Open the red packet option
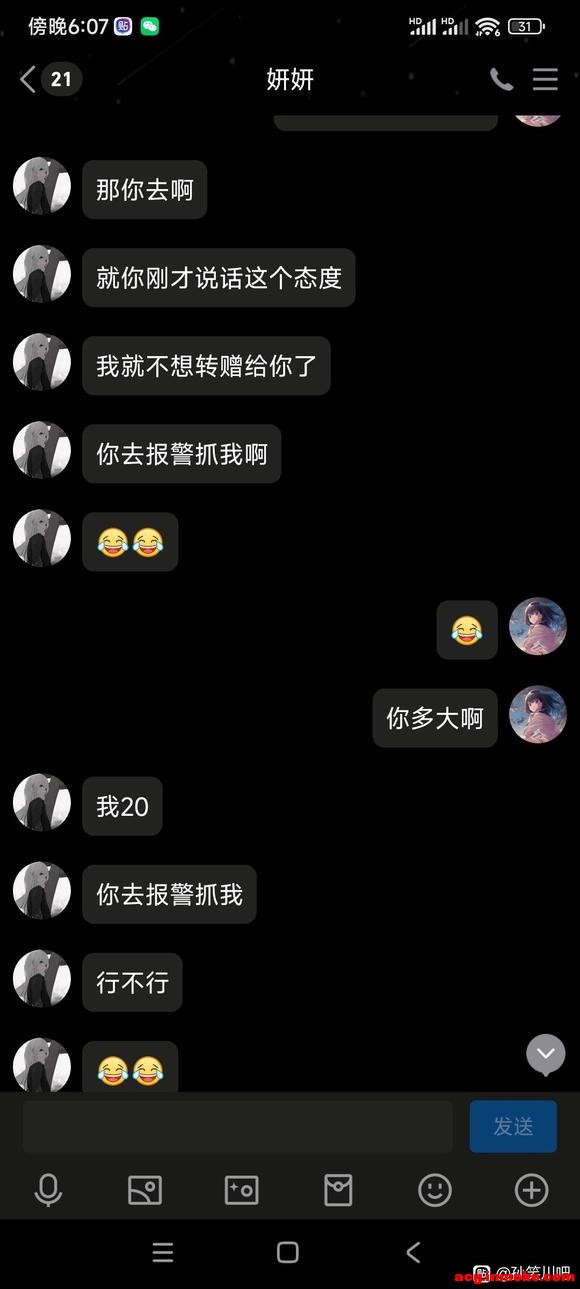The image size is (580, 1289). click(338, 1190)
